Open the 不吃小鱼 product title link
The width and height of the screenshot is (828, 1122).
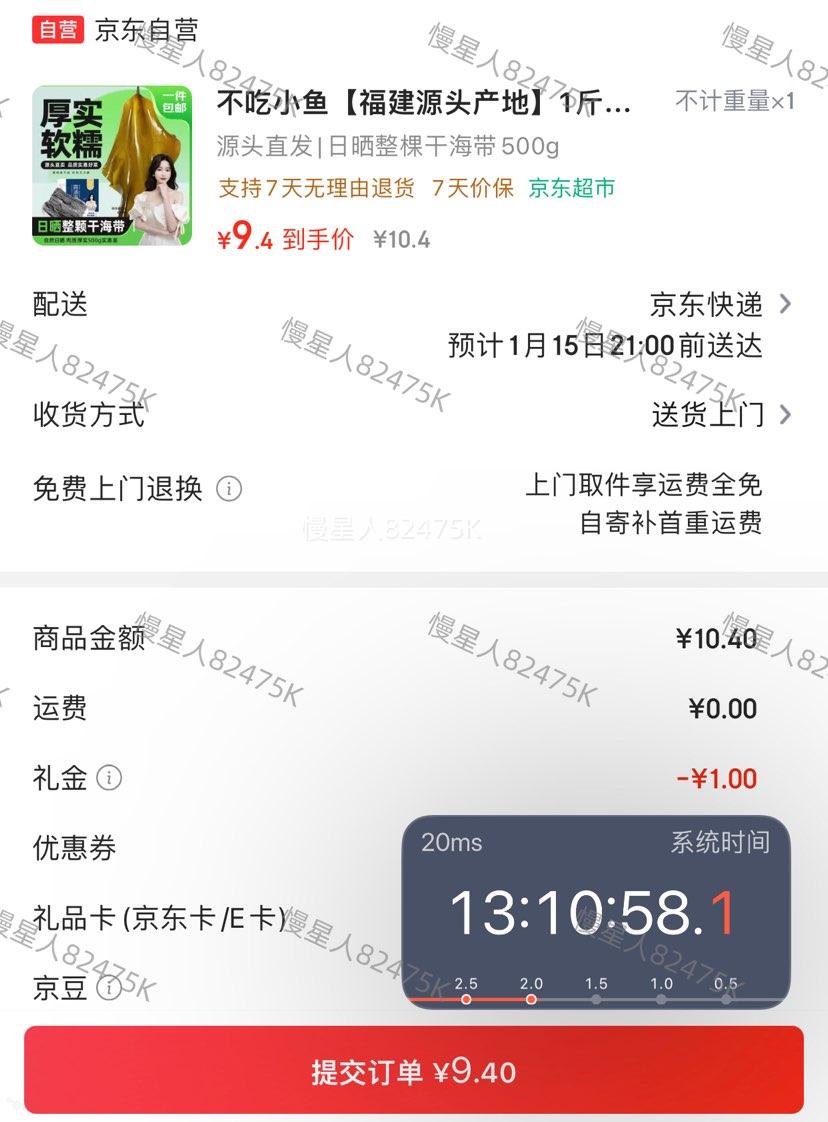[x=430, y=103]
